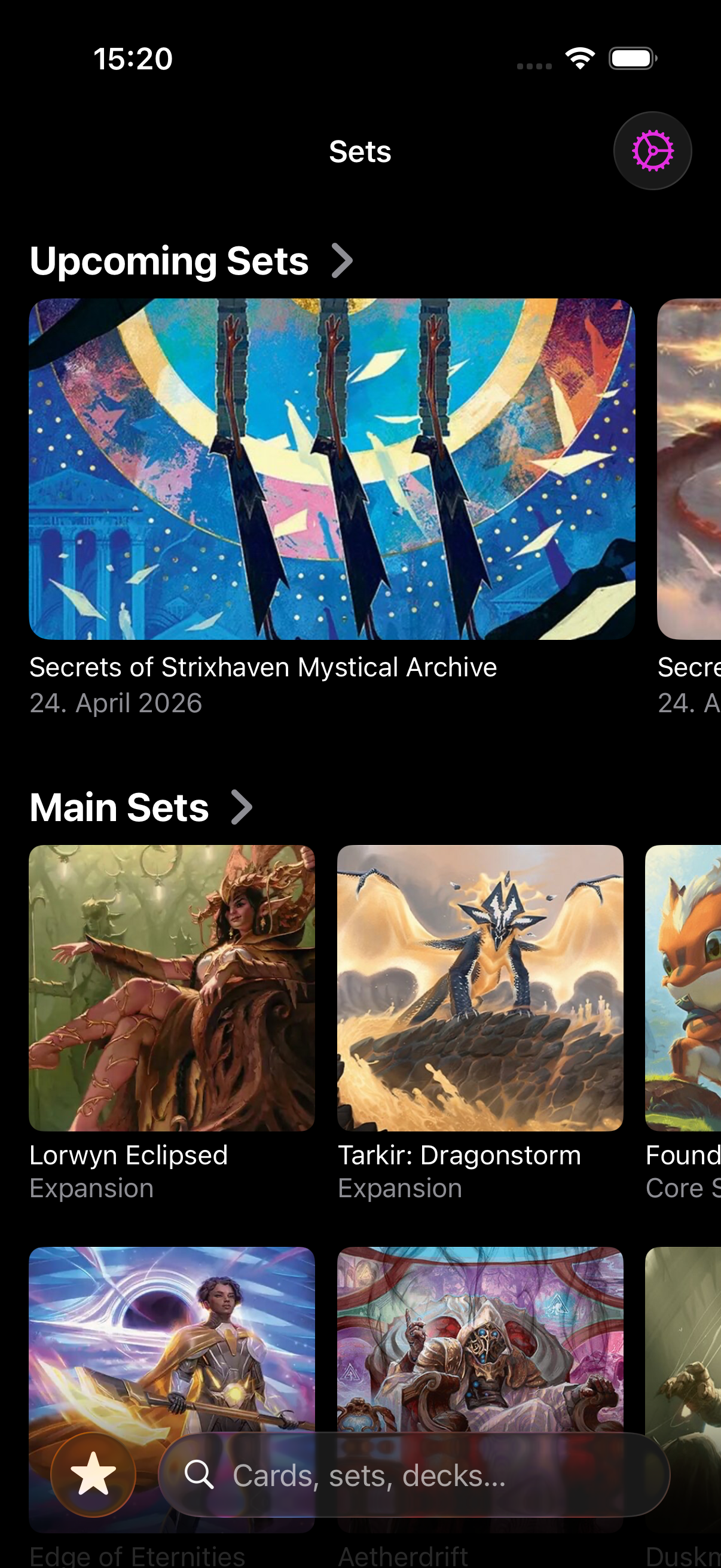The width and height of the screenshot is (721, 1568).
Task: Open the favorites star button
Action: pyautogui.click(x=93, y=1474)
